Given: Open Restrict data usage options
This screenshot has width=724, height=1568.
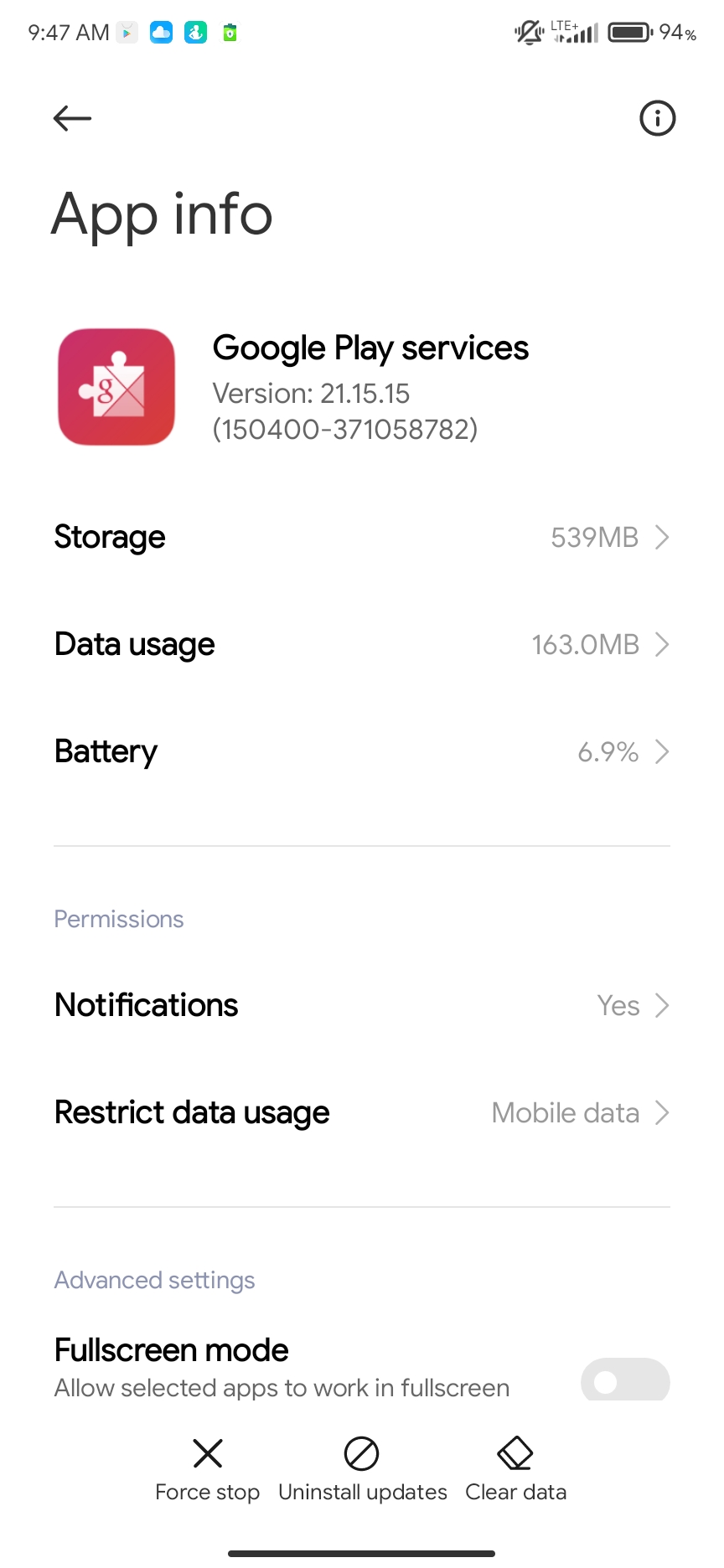Looking at the screenshot, I should point(362,1112).
